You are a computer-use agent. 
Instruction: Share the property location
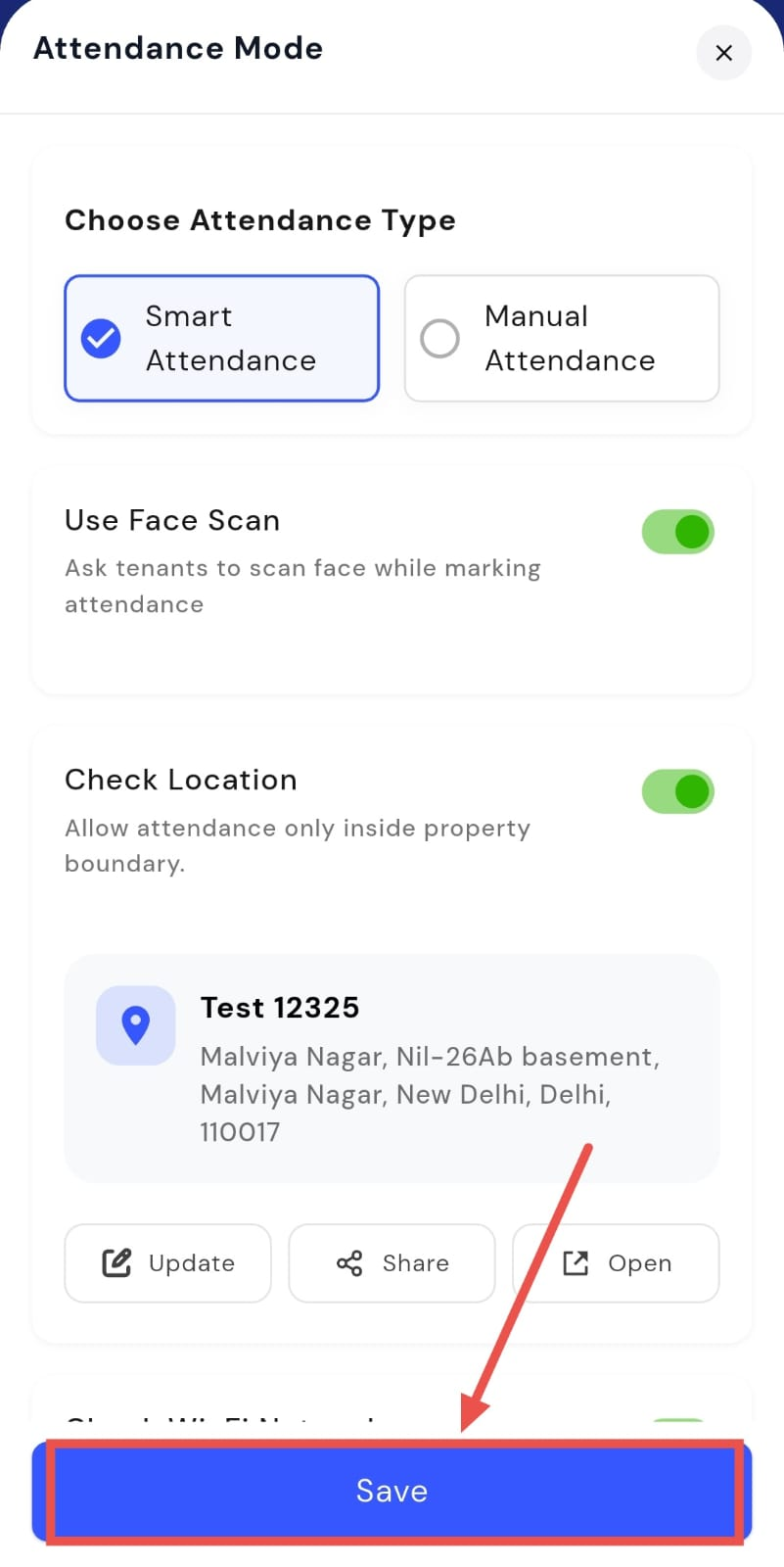coord(392,1262)
